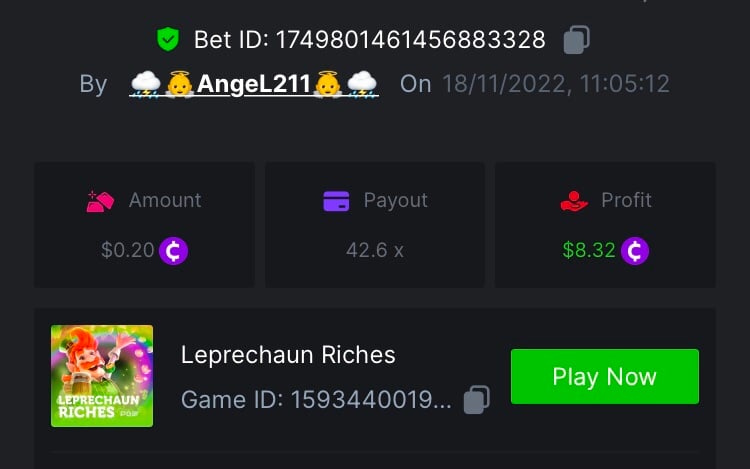Copy the Bet ID number
The image size is (750, 469).
tap(576, 40)
